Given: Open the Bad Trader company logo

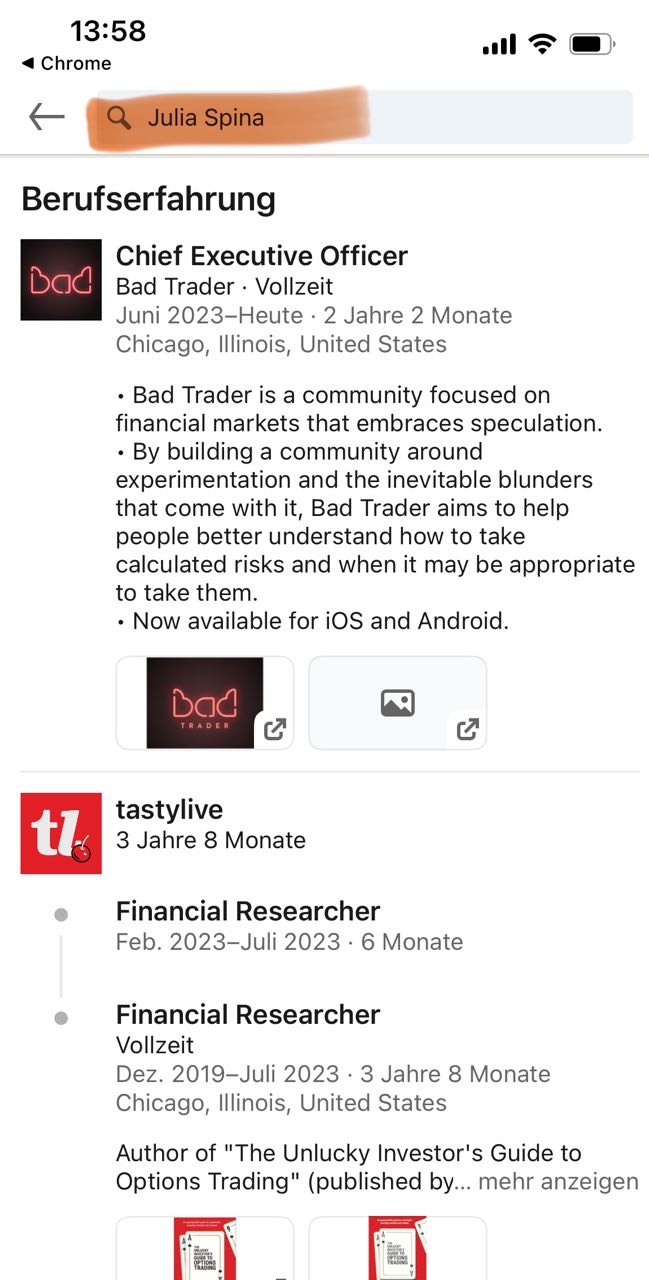Looking at the screenshot, I should [61, 279].
